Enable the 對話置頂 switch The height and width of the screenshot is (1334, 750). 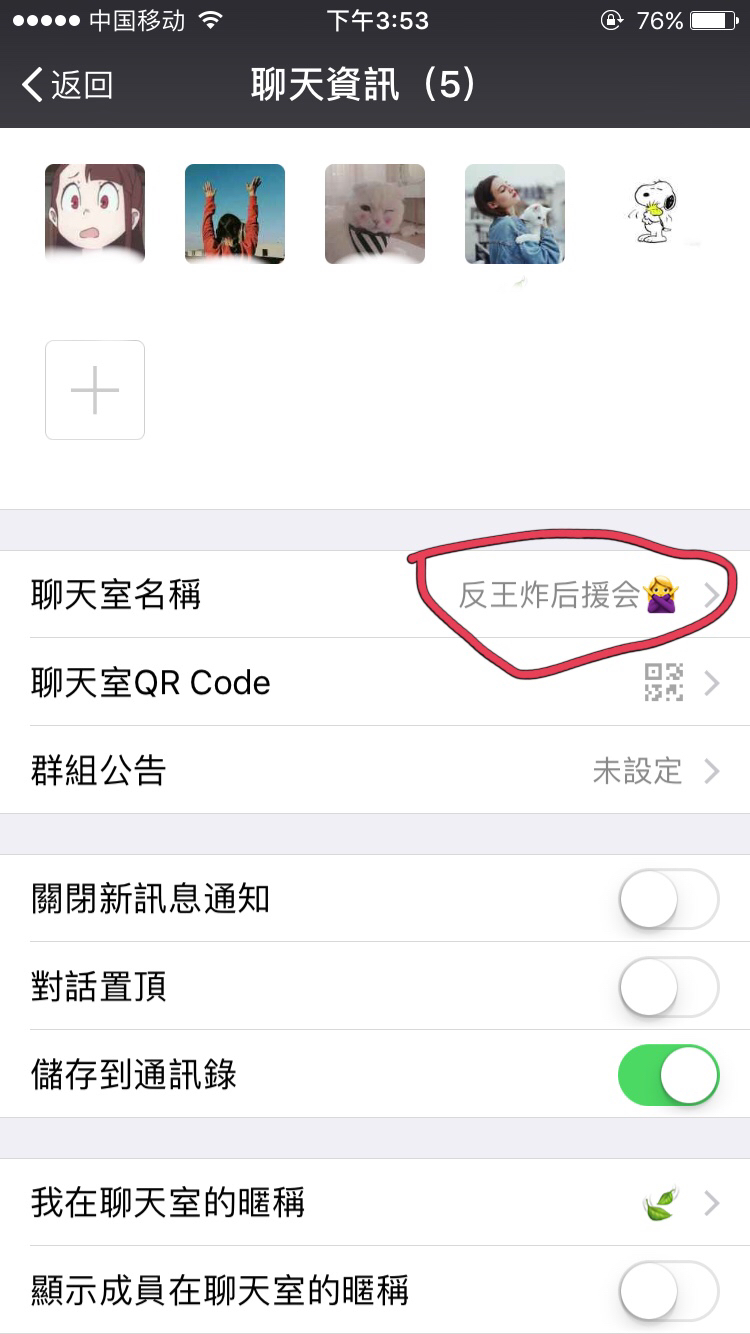point(669,987)
